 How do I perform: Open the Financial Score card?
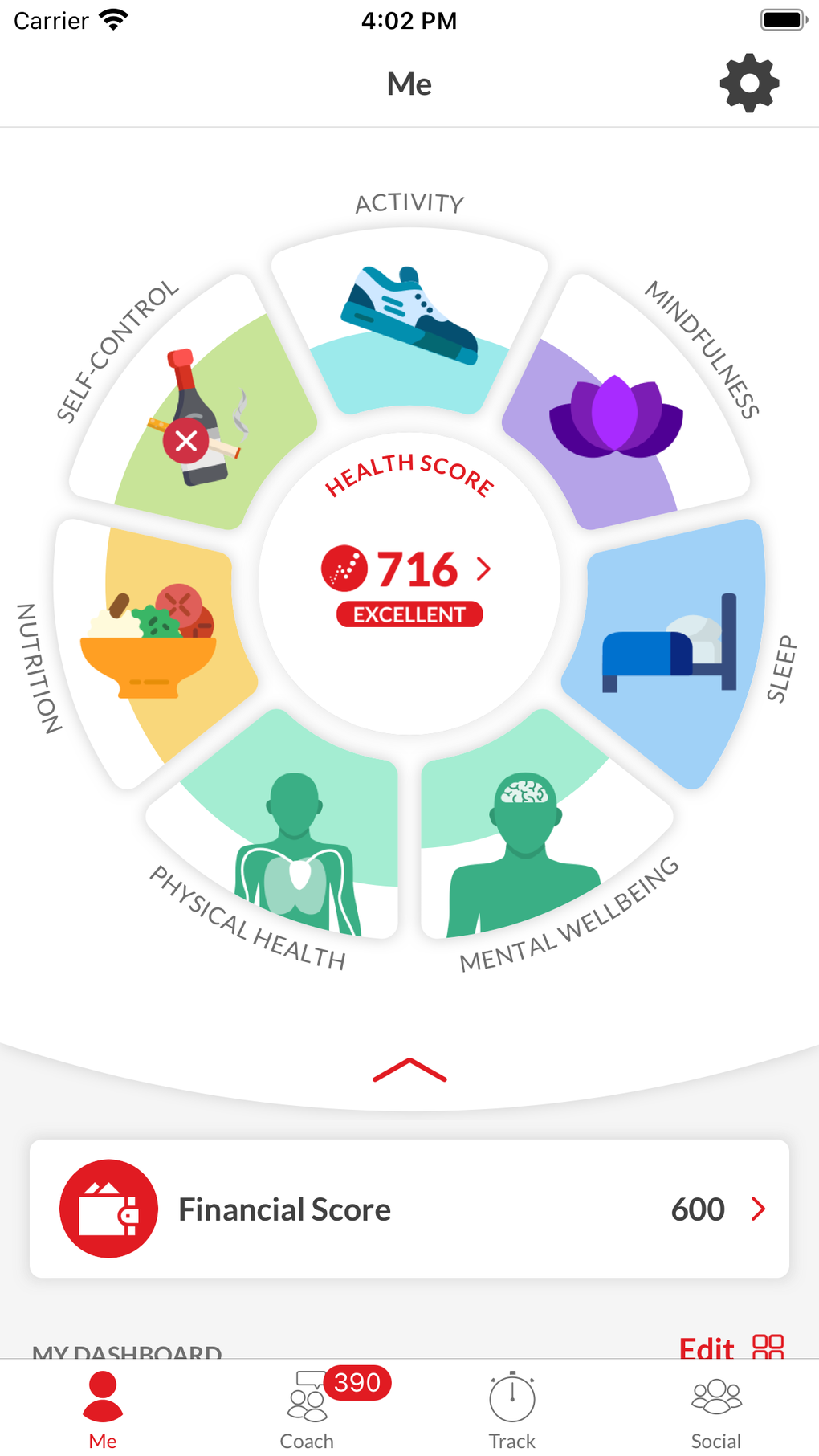click(x=409, y=1209)
